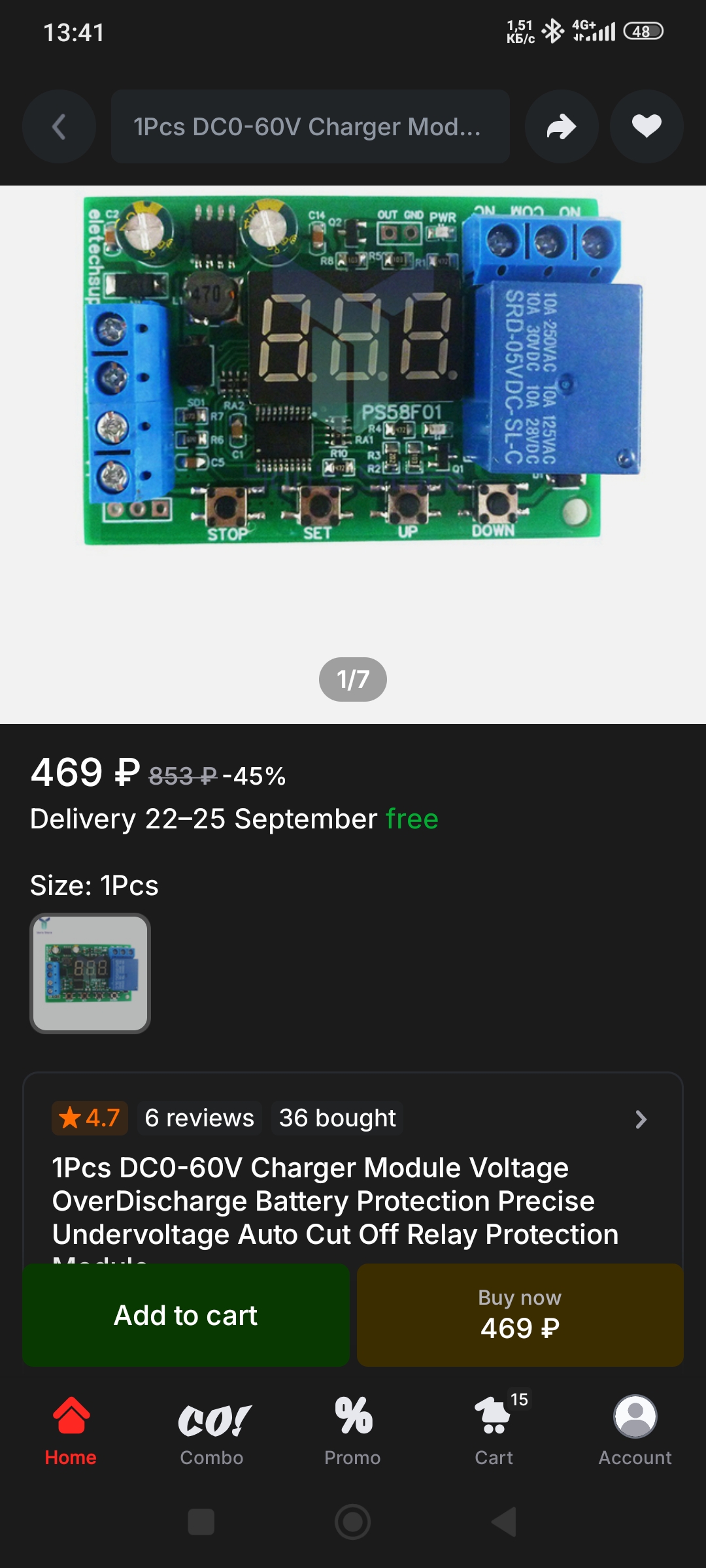
Task: Open the Combo tab
Action: click(212, 1431)
